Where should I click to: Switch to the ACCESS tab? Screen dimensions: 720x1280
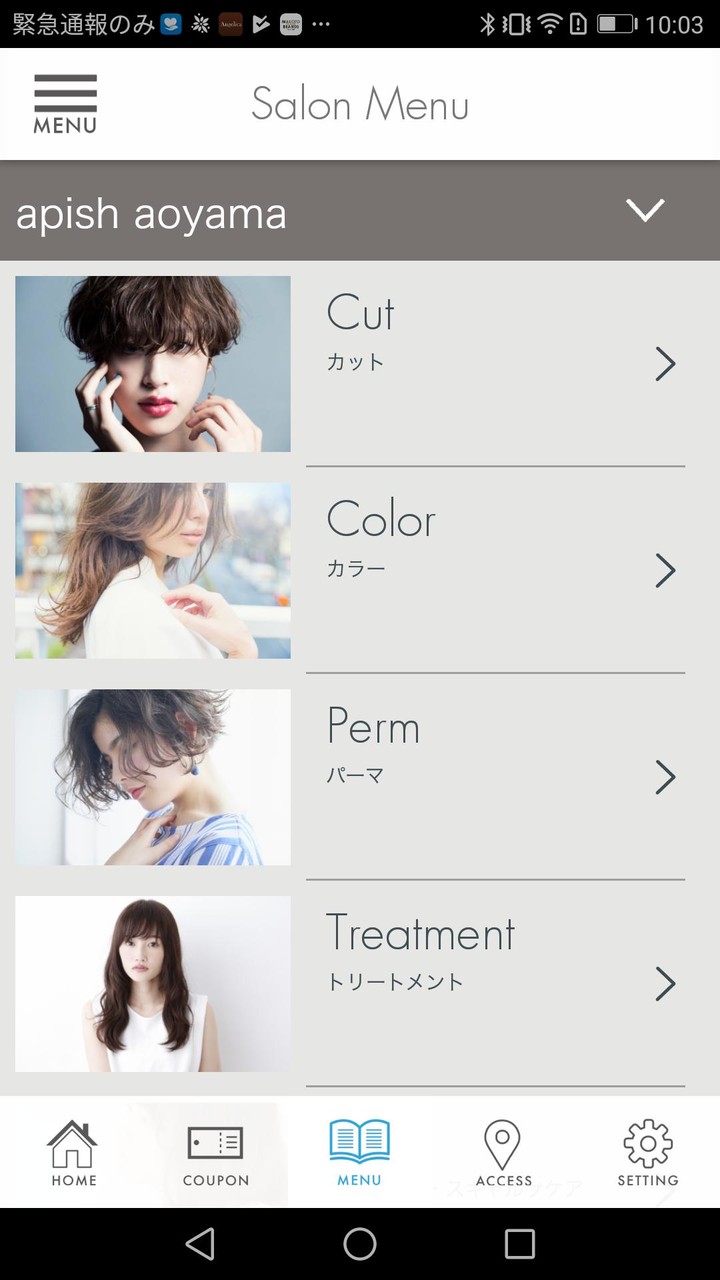(503, 1153)
